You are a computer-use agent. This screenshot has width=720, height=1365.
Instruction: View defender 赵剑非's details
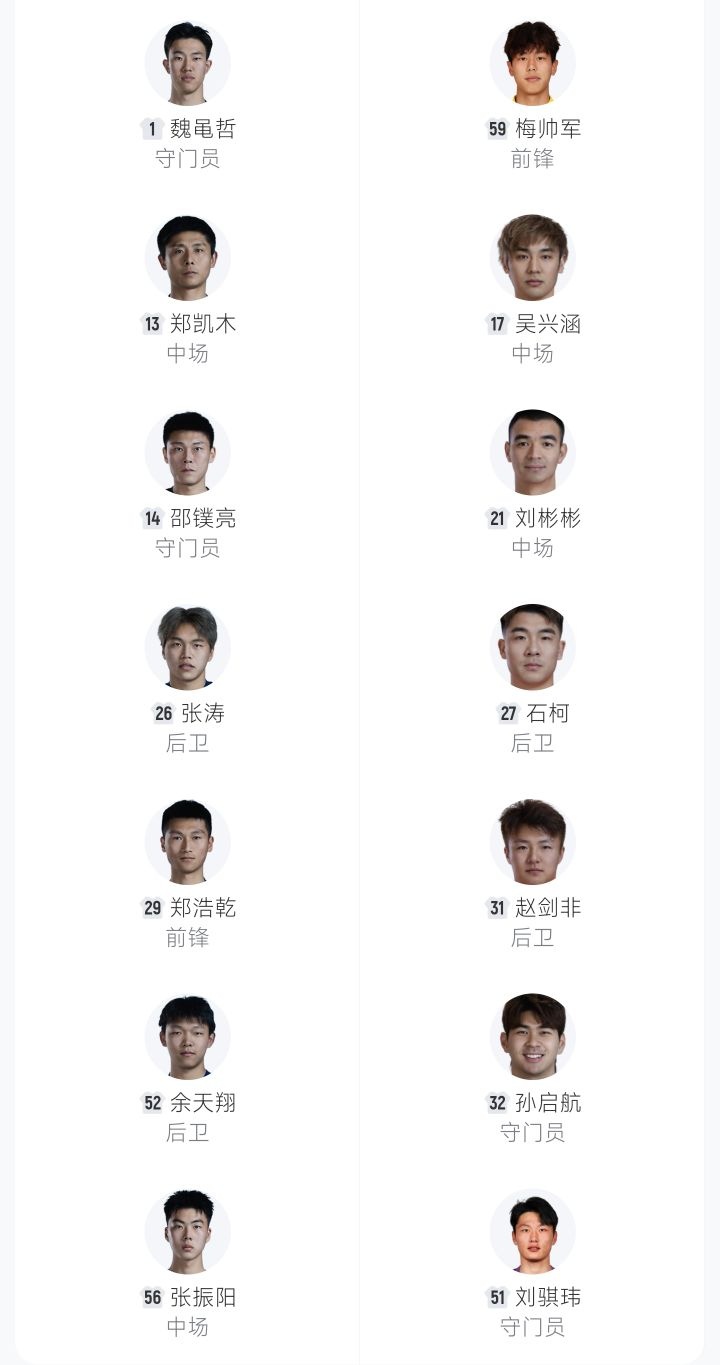pos(532,843)
